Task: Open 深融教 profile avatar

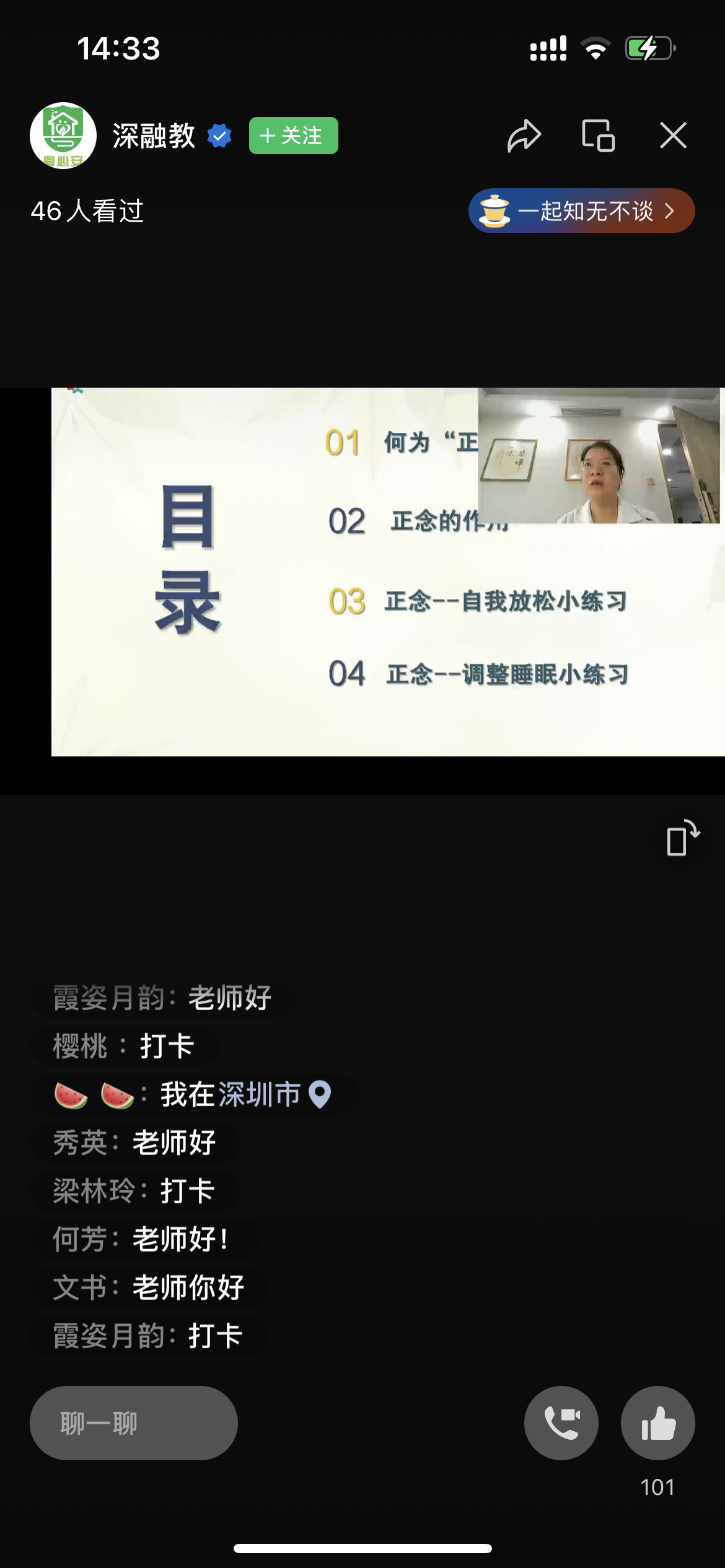Action: [x=63, y=135]
